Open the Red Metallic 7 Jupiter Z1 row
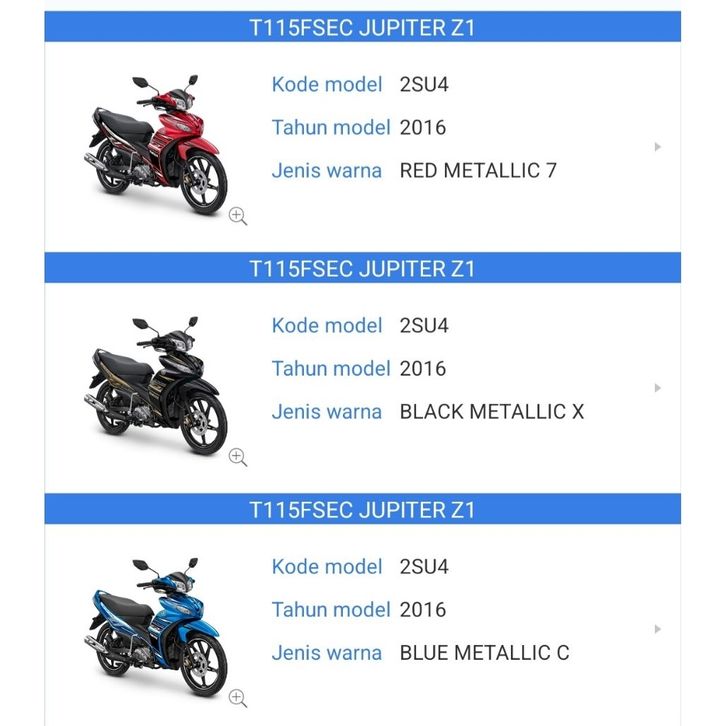This screenshot has width=726, height=726. 657,147
